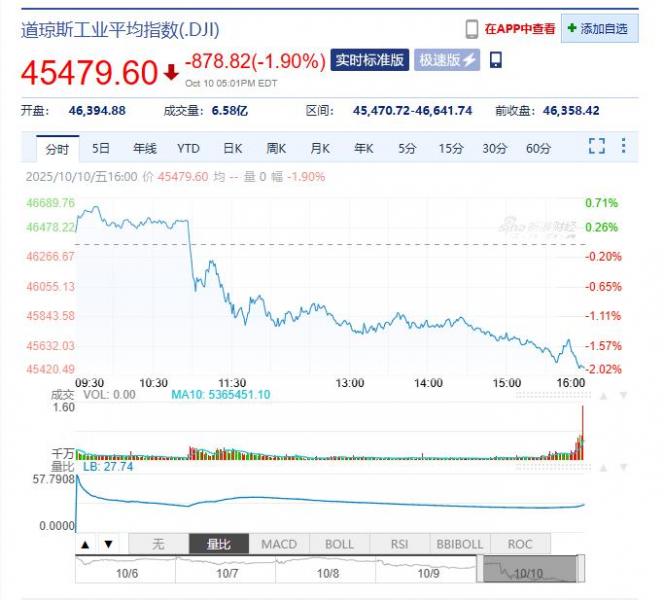
Task: Select the 60分 interval tab
Action: (538, 148)
